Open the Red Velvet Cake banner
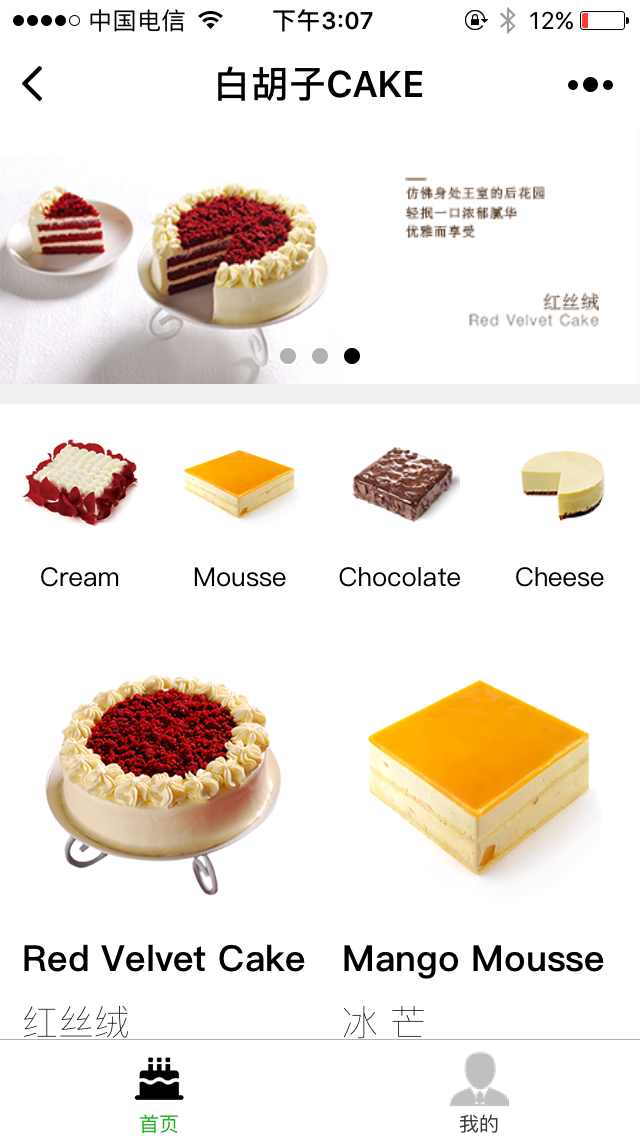Viewport: 640px width, 1136px height. (320, 270)
